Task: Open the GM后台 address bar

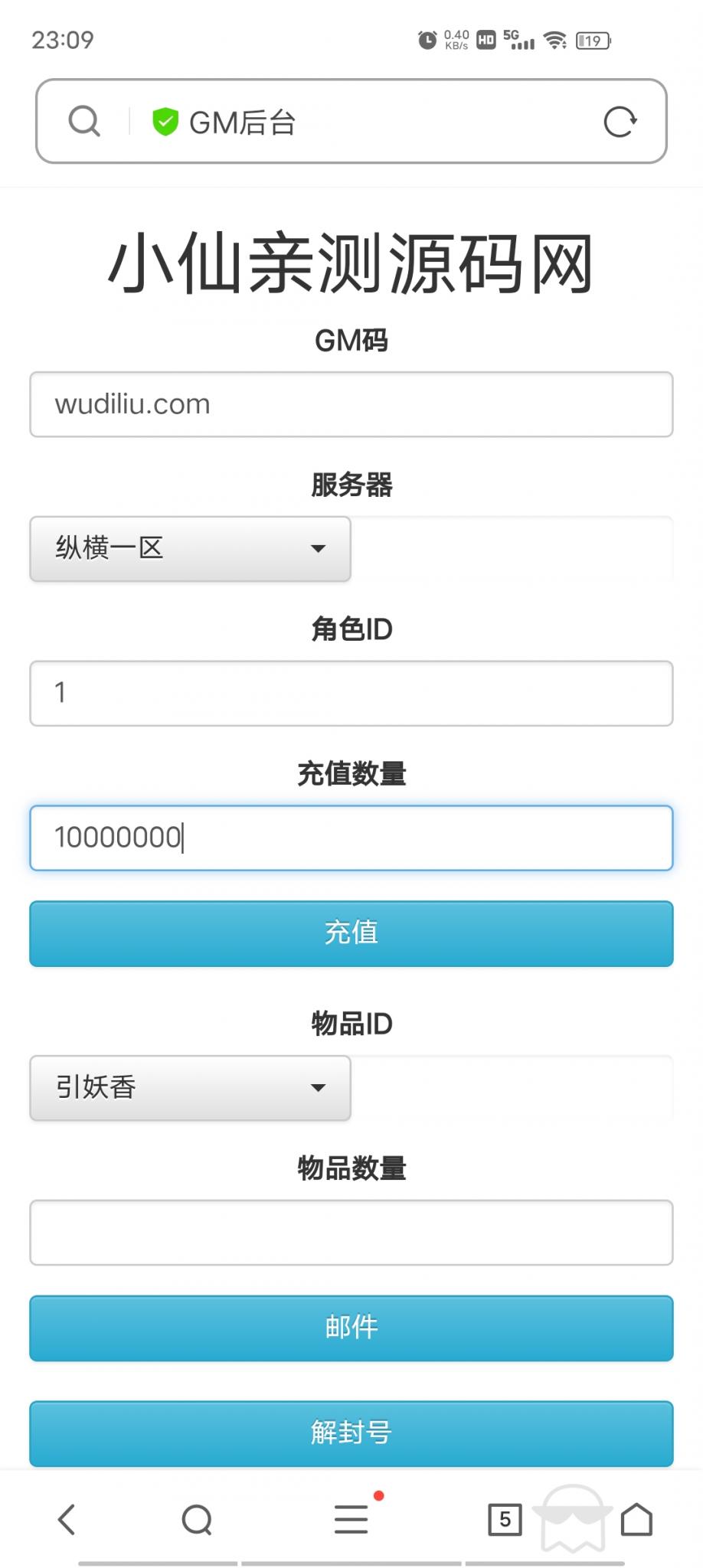Action: [x=368, y=122]
